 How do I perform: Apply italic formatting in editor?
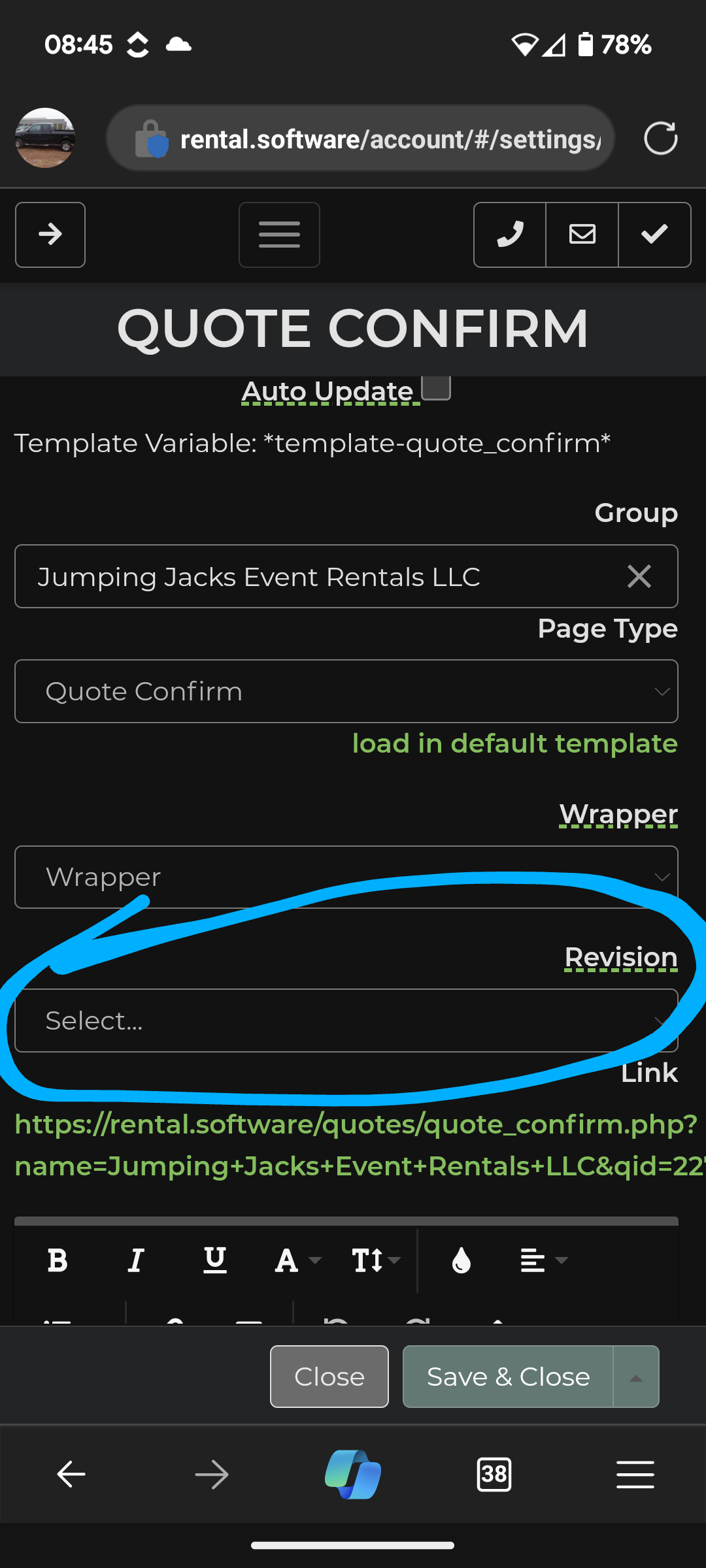click(136, 1260)
